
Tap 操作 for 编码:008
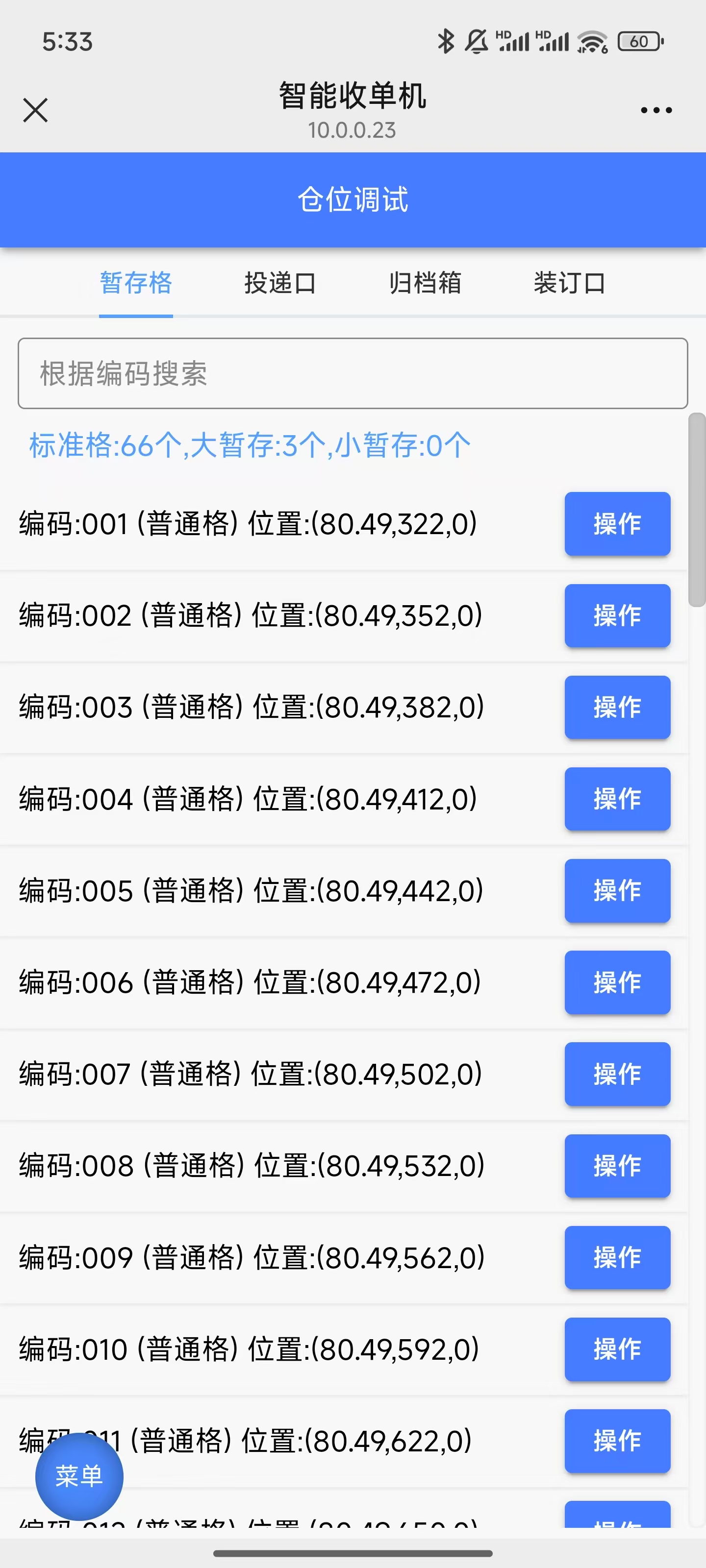(617, 1166)
